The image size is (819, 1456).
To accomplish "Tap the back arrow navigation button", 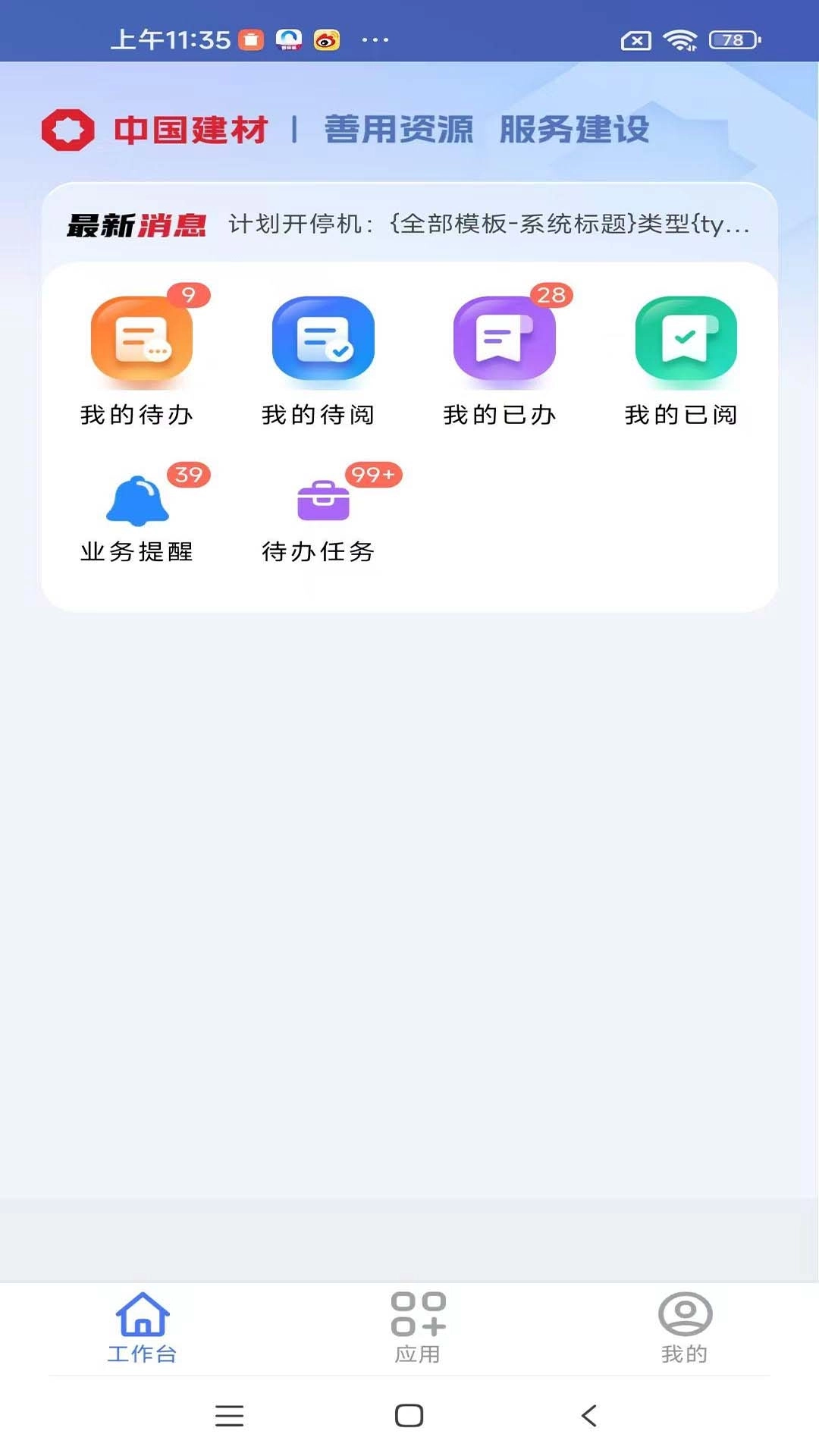I will [590, 1415].
